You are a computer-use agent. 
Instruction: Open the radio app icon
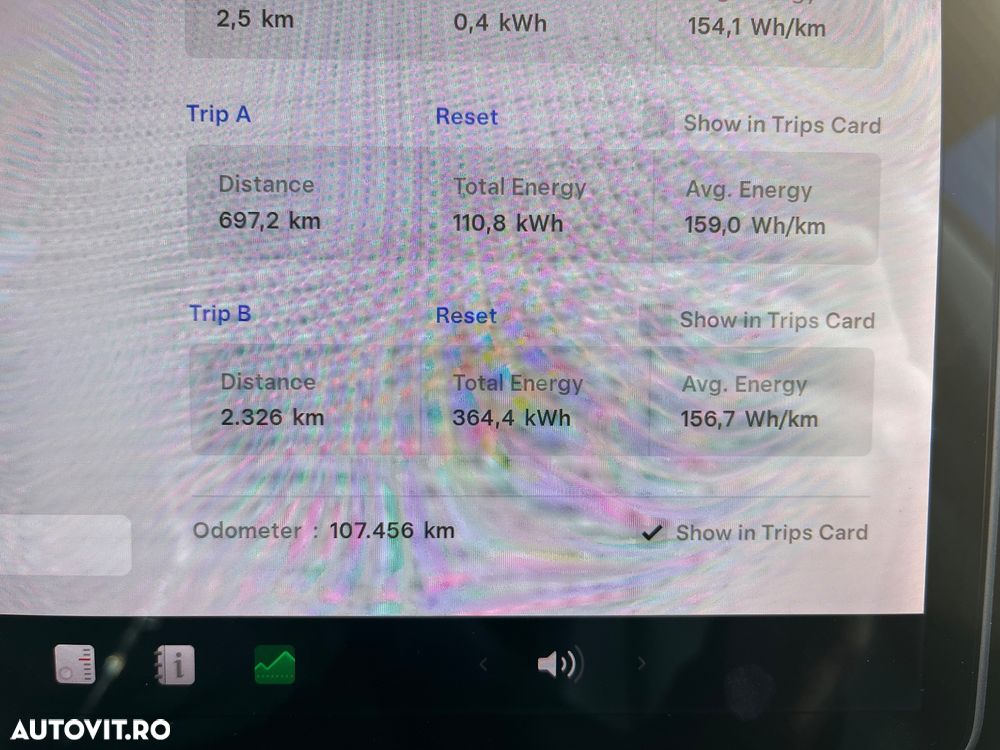pos(75,664)
